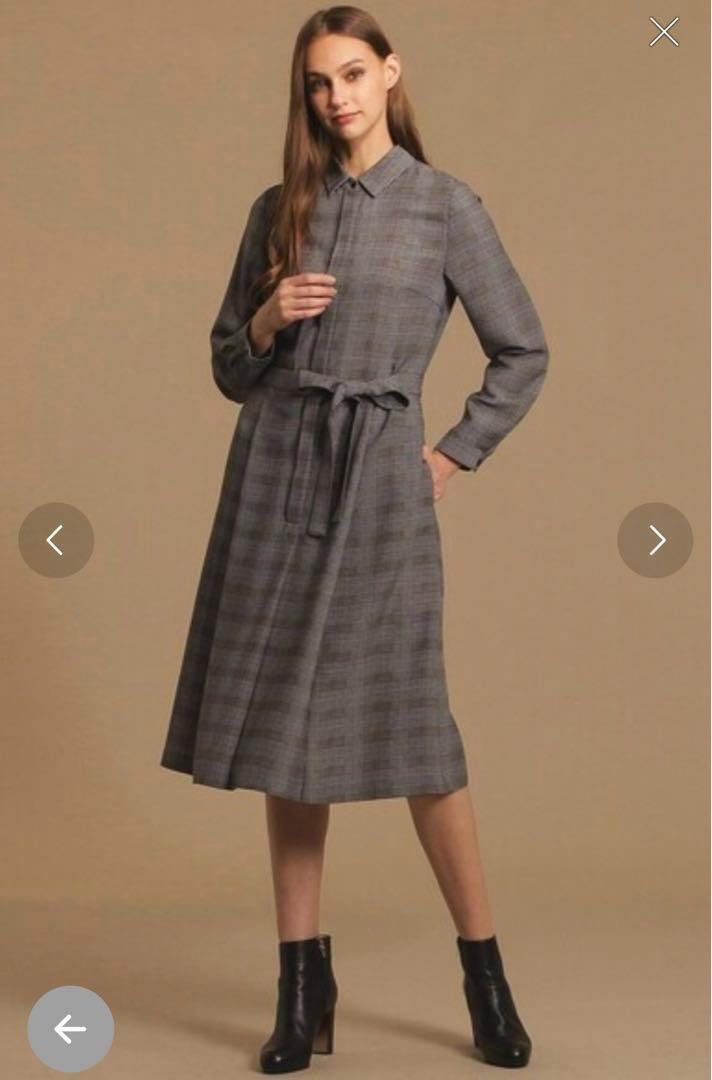This screenshot has height=1080, width=712.
Task: Show the next product photo
Action: pyautogui.click(x=655, y=540)
